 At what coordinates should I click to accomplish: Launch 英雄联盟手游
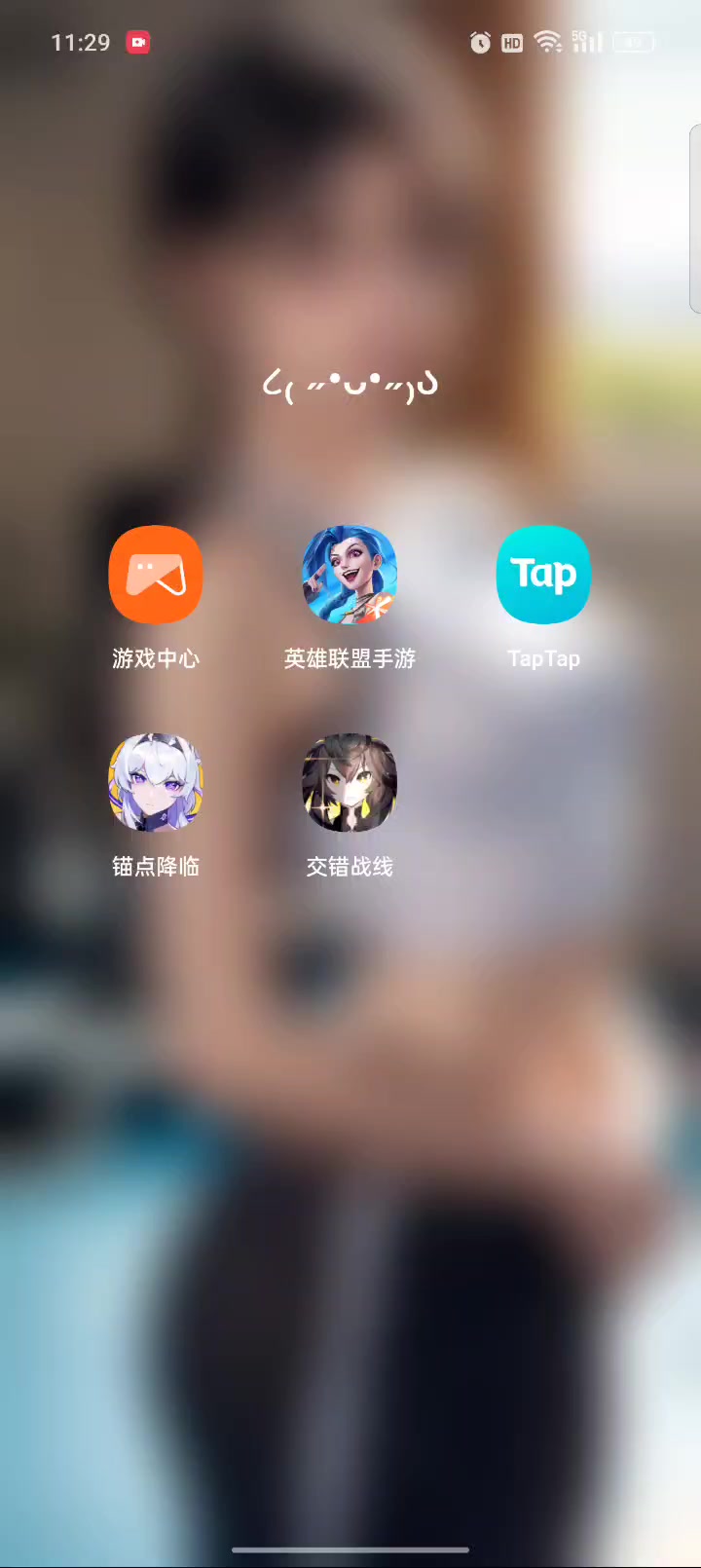coord(350,576)
